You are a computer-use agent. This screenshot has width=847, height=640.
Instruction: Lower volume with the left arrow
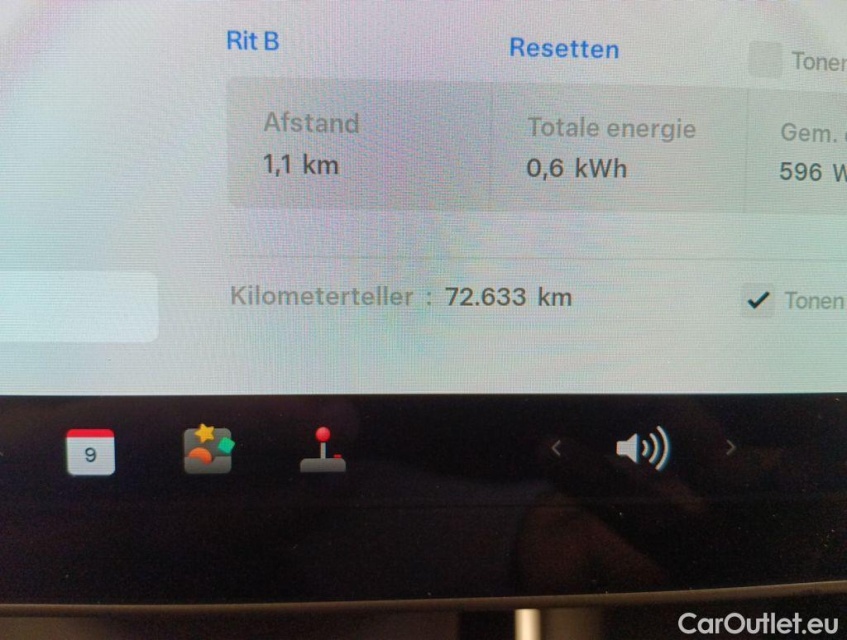click(556, 449)
